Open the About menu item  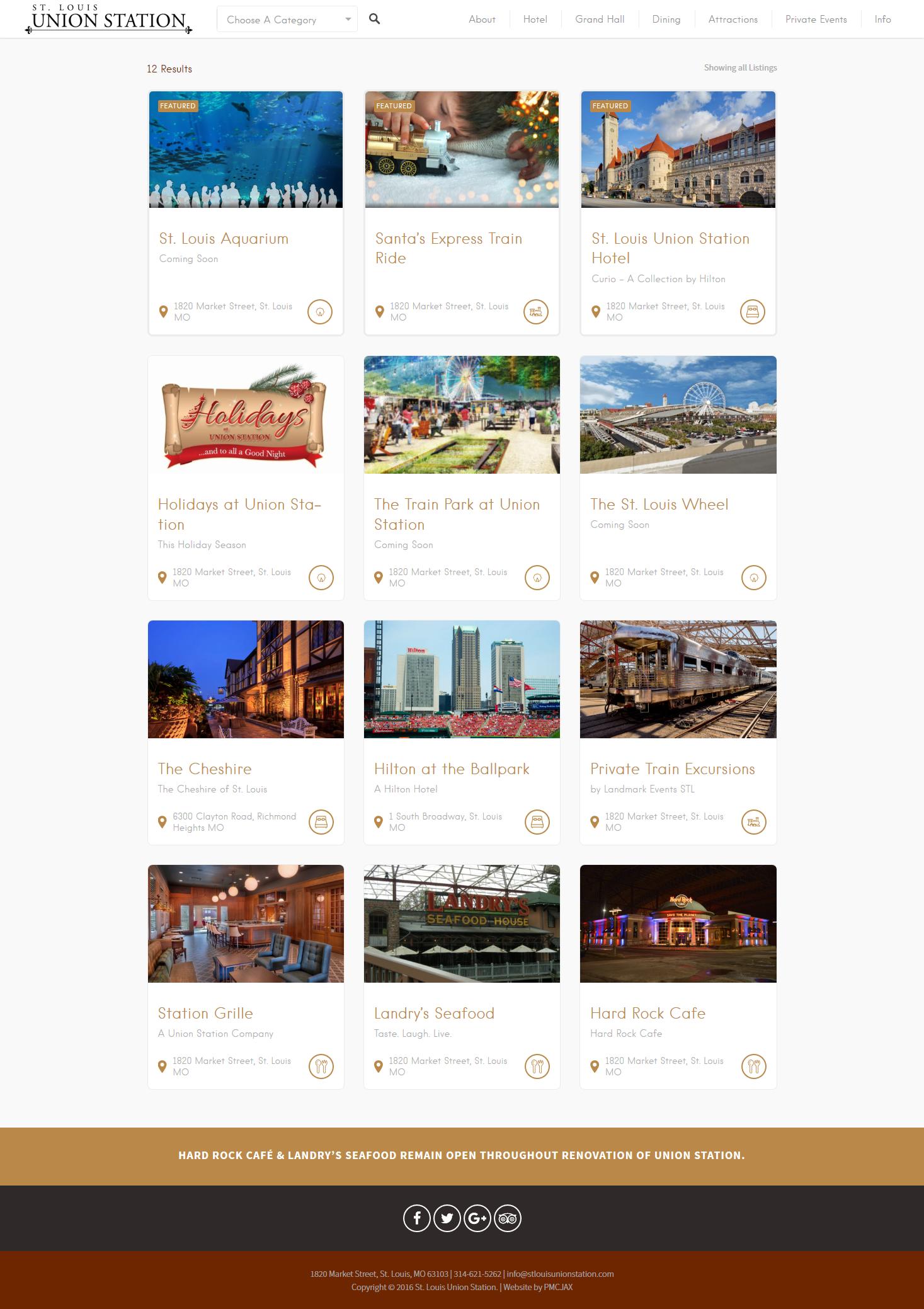[x=482, y=20]
